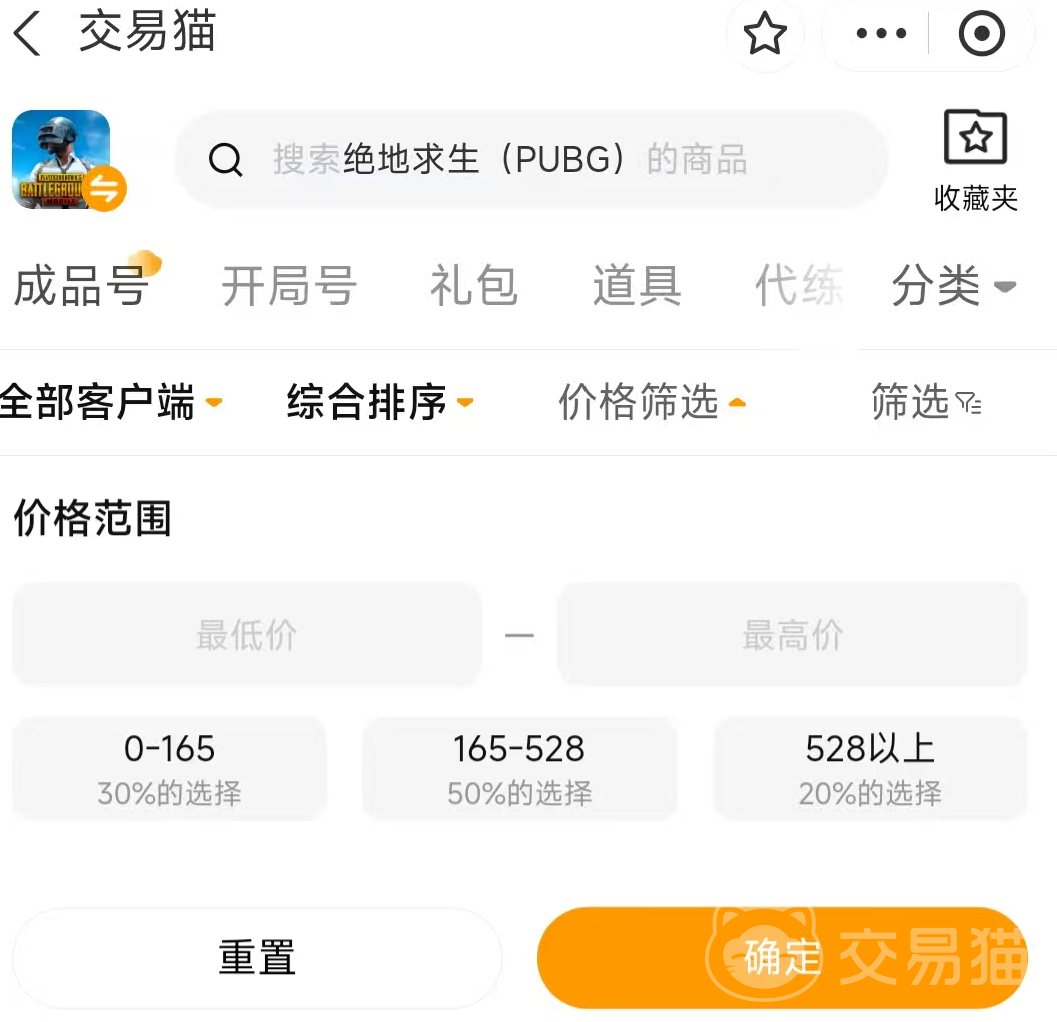Switch to the 代练 tab
This screenshot has height=1022, width=1057.
click(798, 287)
